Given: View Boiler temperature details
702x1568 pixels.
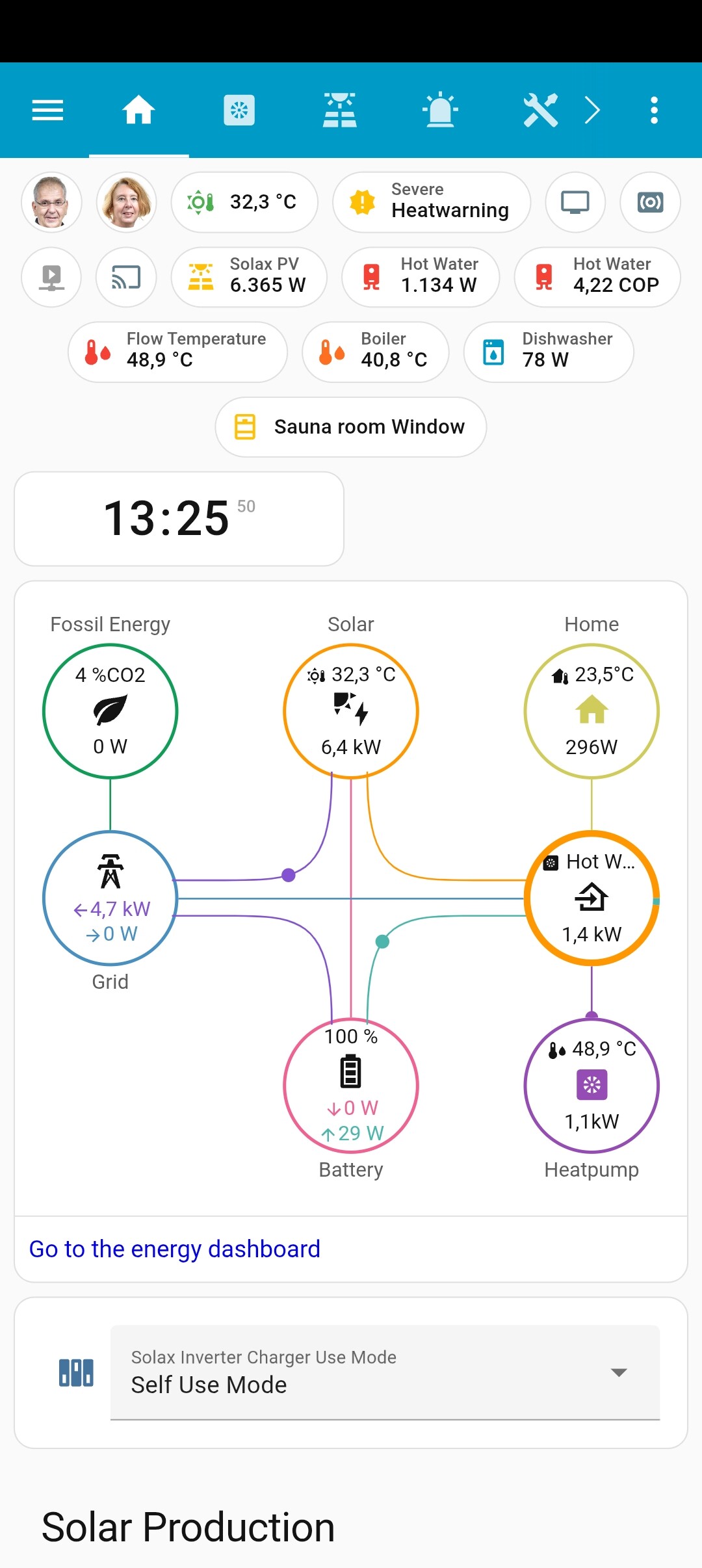Looking at the screenshot, I should (375, 352).
